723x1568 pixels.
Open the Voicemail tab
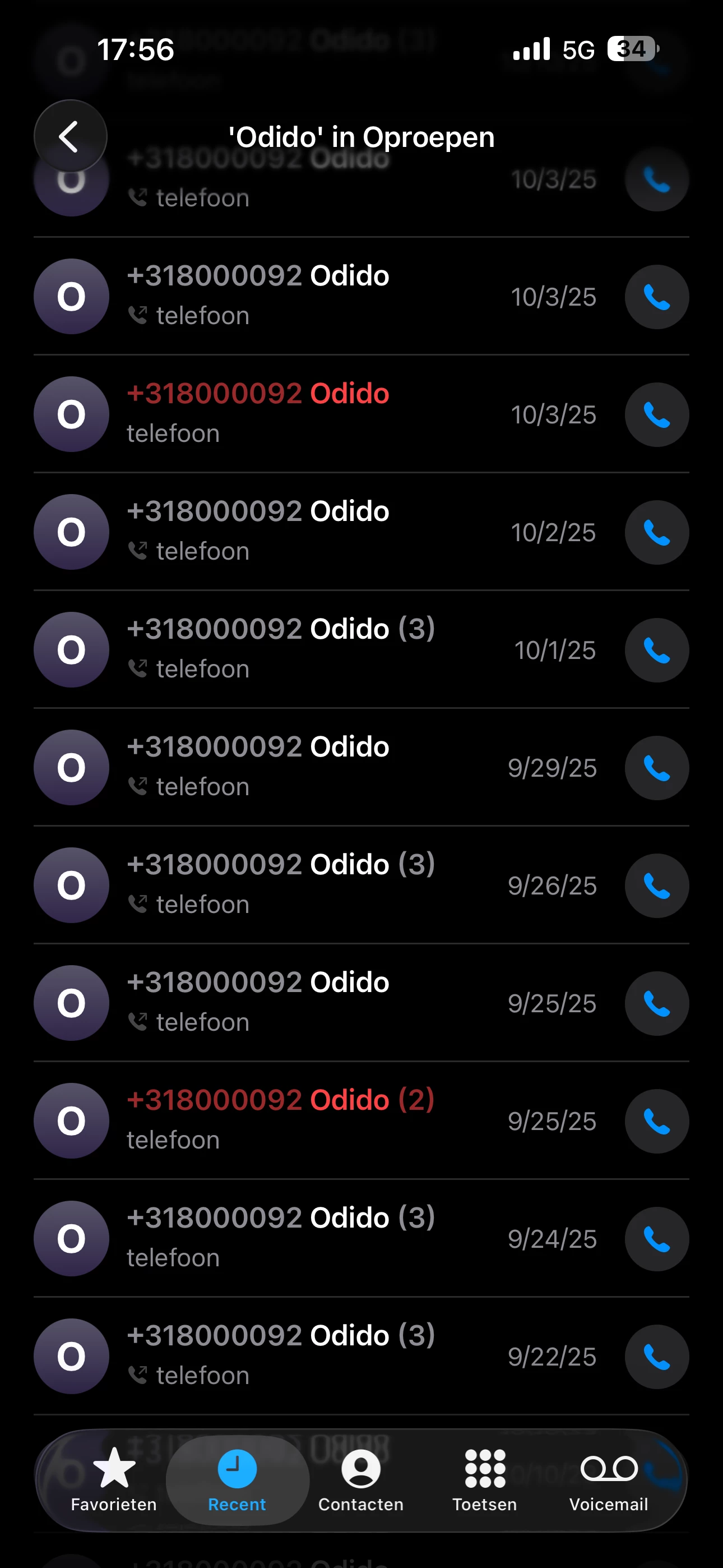[608, 1479]
